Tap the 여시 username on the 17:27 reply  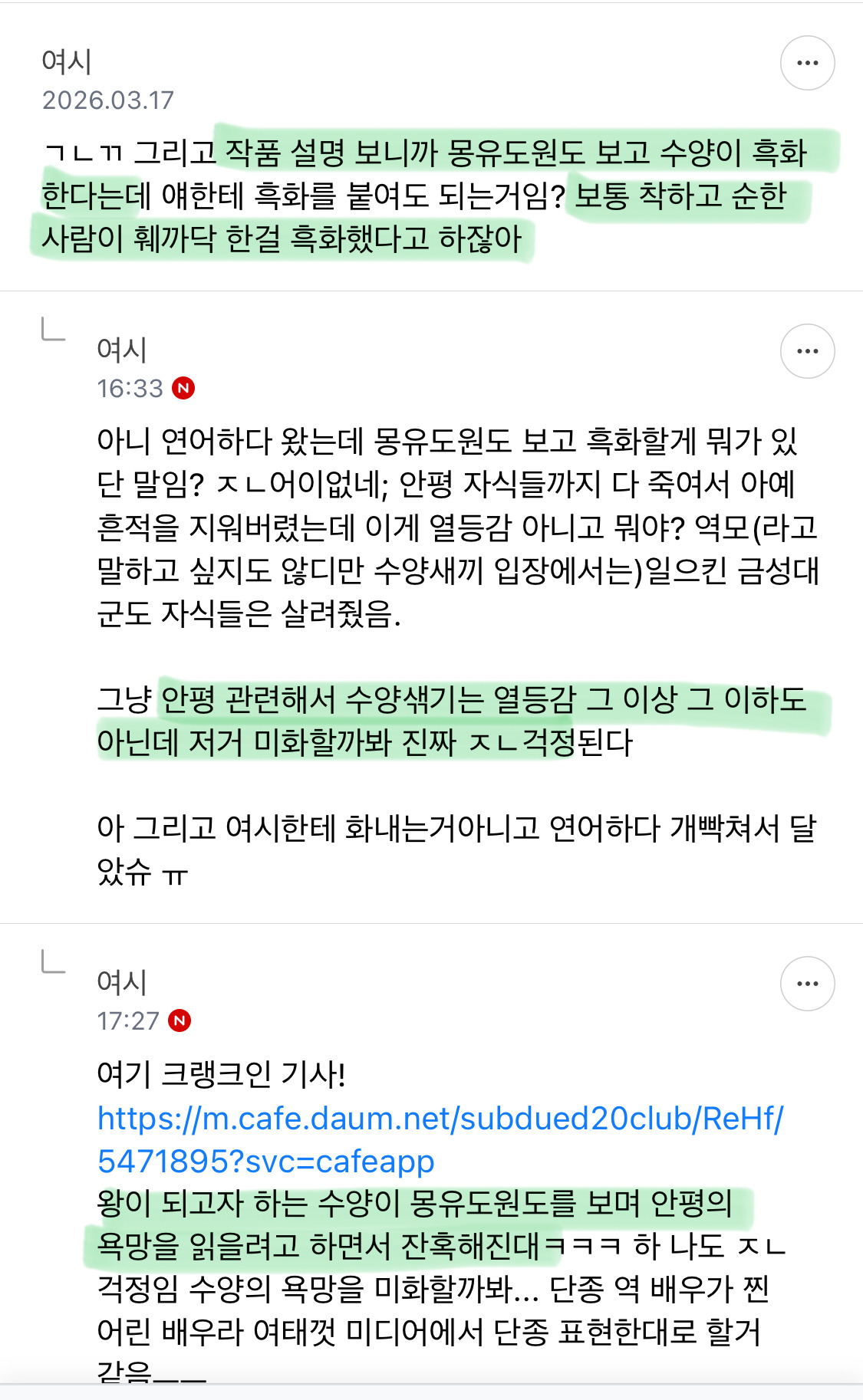pos(123,983)
